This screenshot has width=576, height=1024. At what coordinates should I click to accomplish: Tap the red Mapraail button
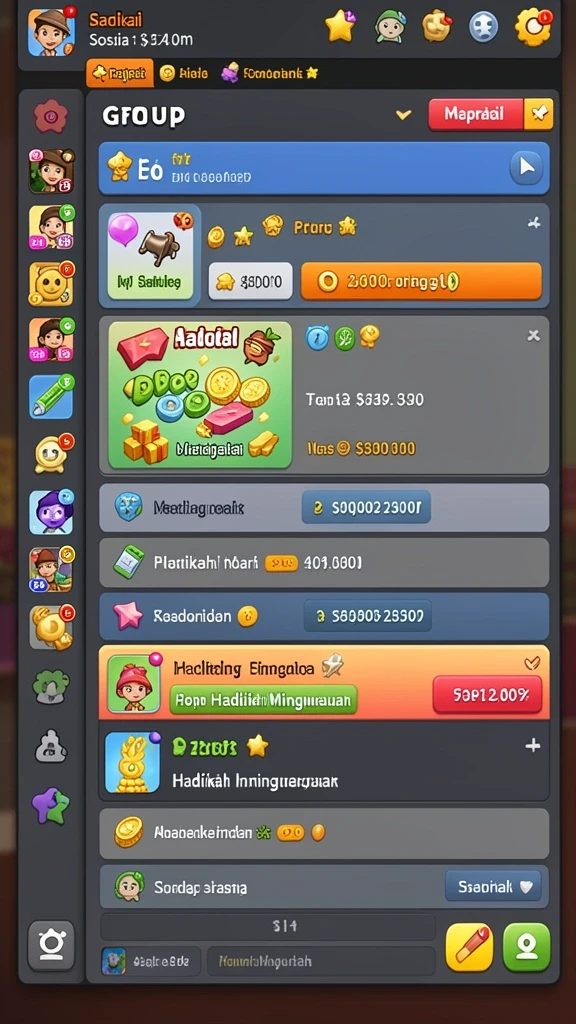pyautogui.click(x=475, y=114)
